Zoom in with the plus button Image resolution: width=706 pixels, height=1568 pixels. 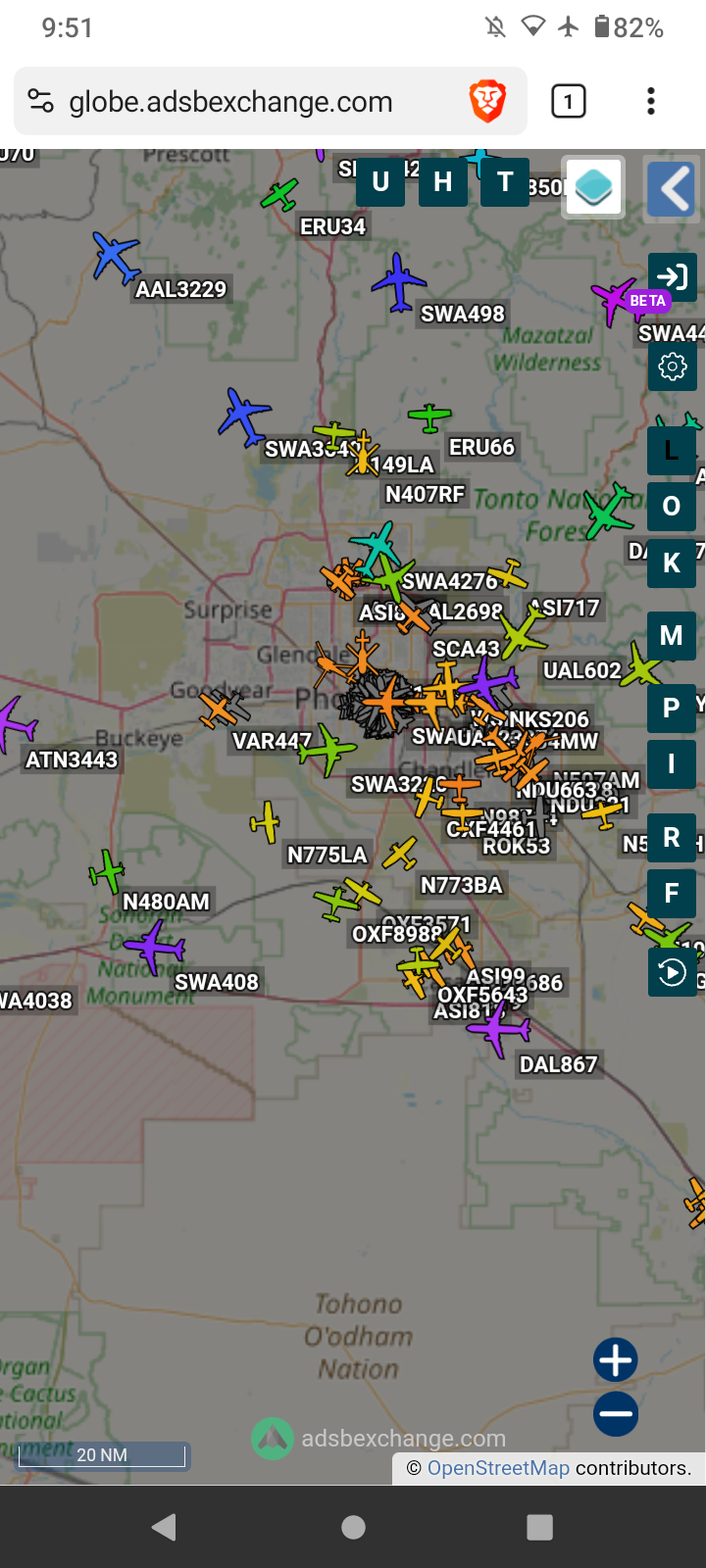tap(616, 1360)
